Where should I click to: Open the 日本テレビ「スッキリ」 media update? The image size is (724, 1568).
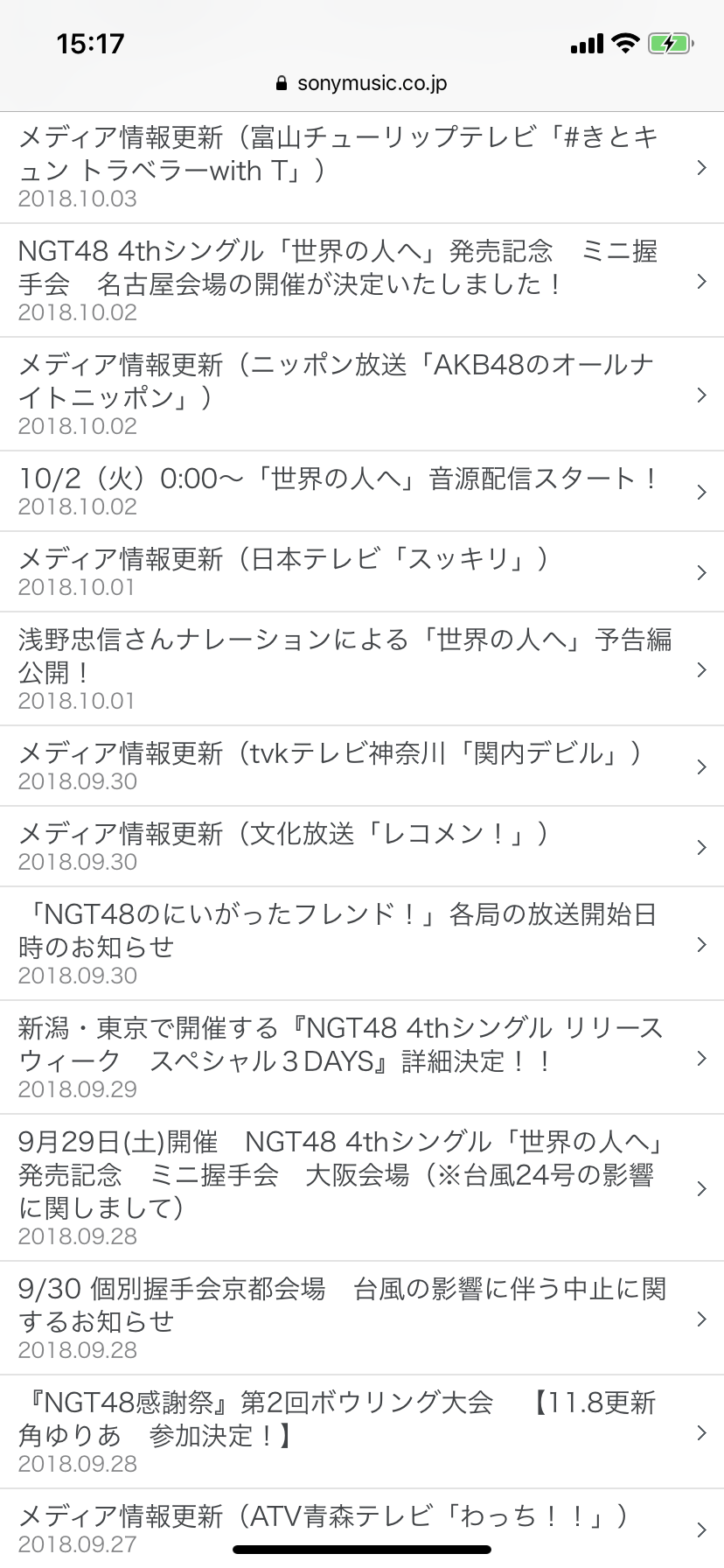pyautogui.click(x=362, y=572)
